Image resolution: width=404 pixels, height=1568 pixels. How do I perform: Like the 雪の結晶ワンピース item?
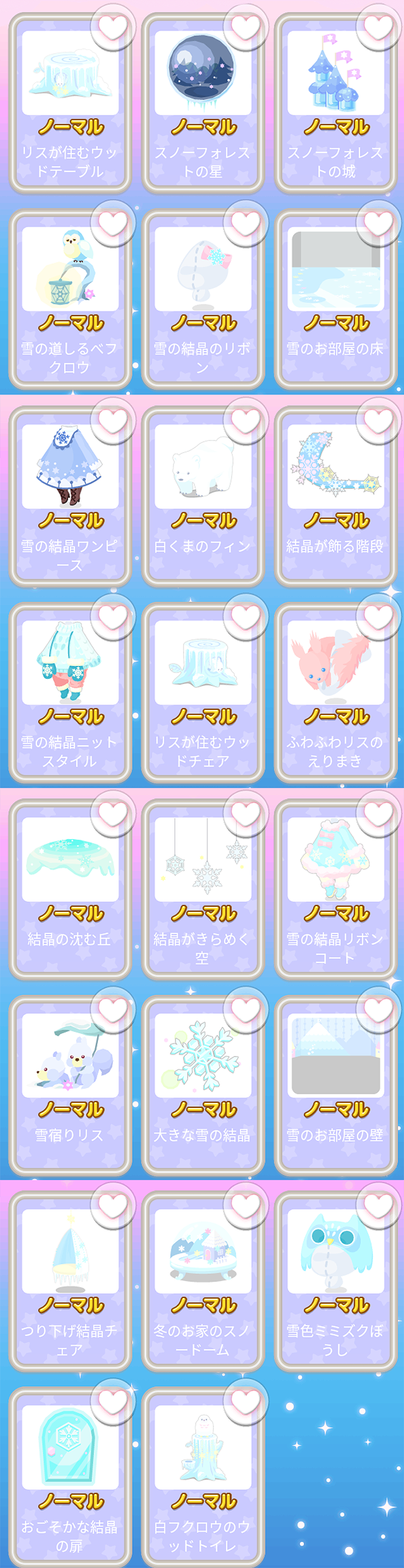(x=113, y=421)
